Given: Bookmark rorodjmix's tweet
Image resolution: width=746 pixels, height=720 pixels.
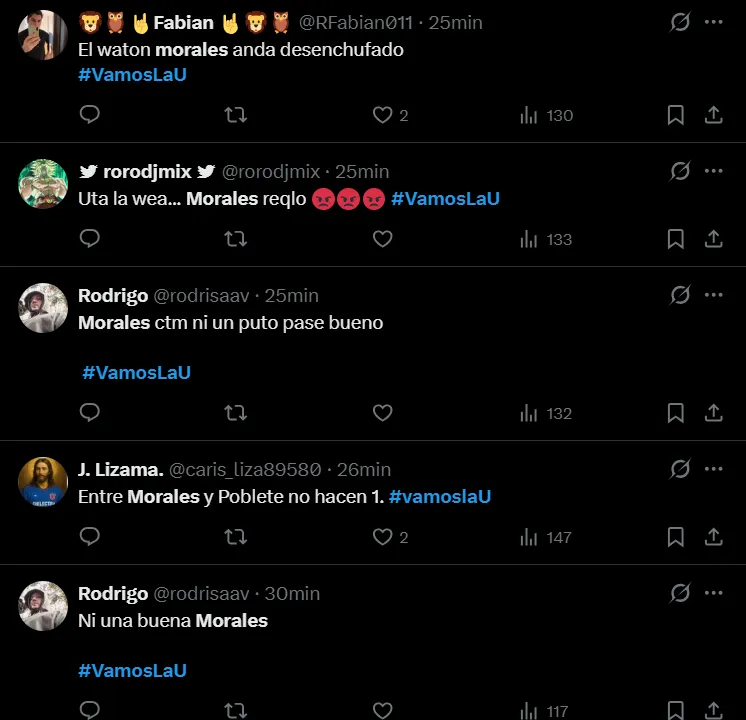Looking at the screenshot, I should tap(676, 239).
